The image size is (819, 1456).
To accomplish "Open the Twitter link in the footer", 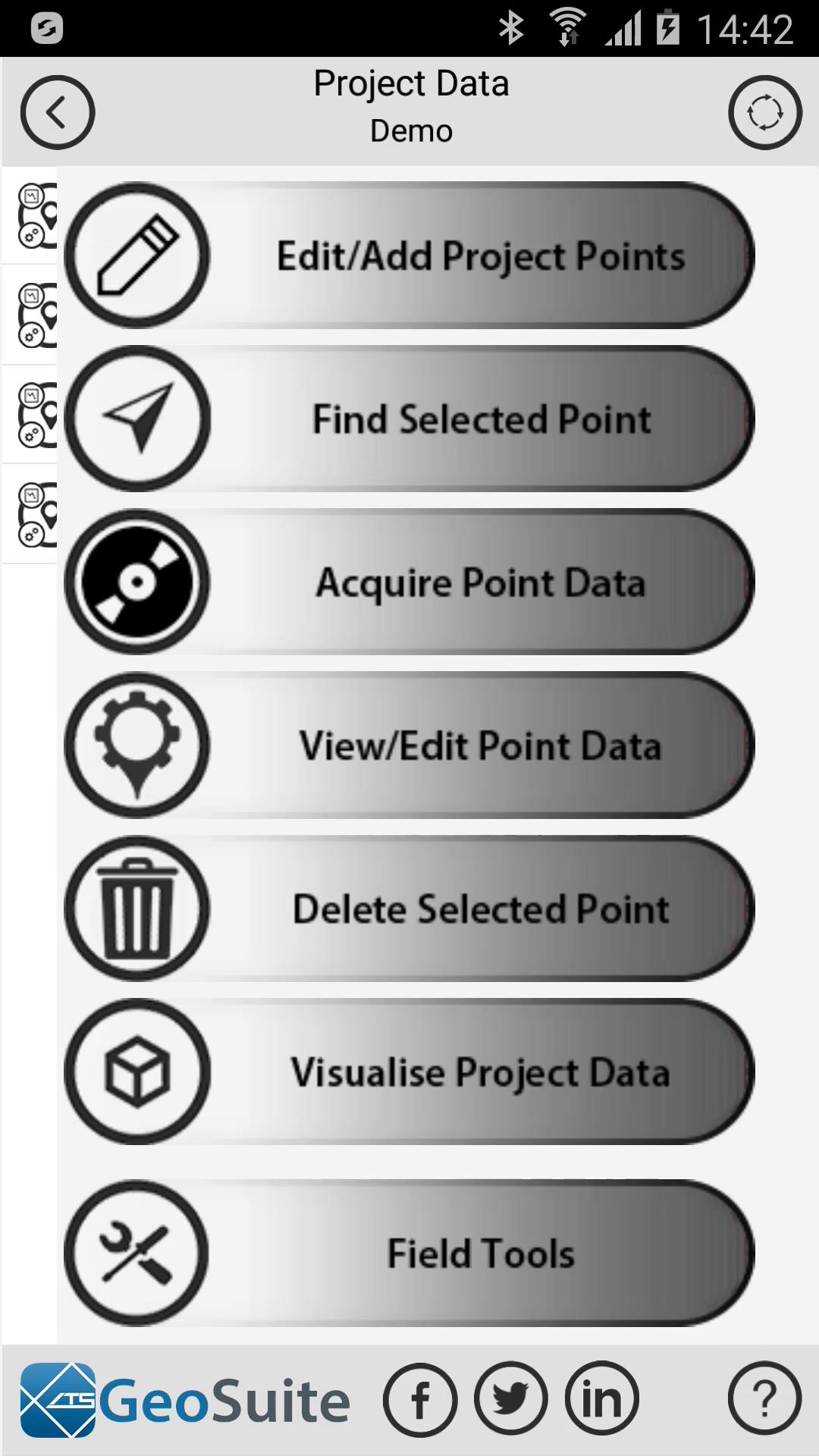I will pyautogui.click(x=511, y=1400).
